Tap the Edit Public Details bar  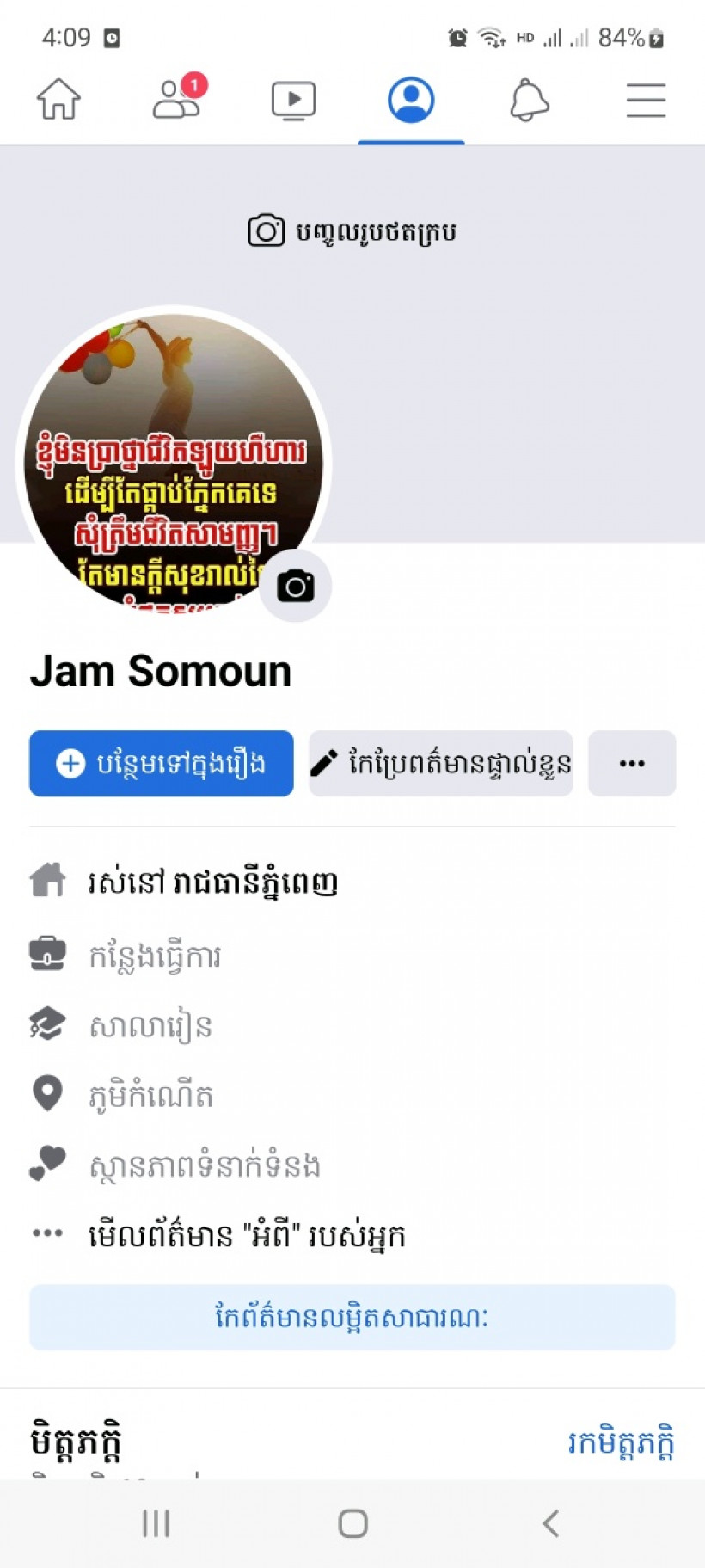(x=352, y=1316)
